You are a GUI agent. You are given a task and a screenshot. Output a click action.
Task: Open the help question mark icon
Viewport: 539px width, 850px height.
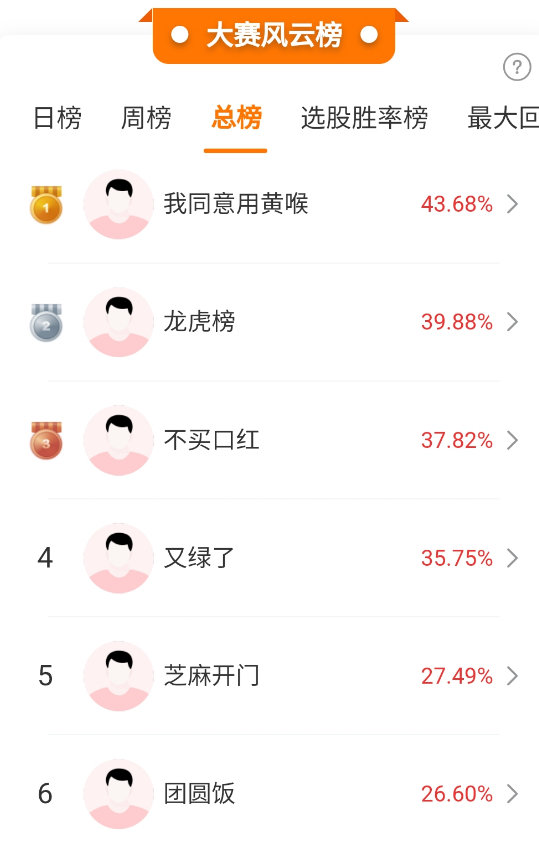coord(517,67)
